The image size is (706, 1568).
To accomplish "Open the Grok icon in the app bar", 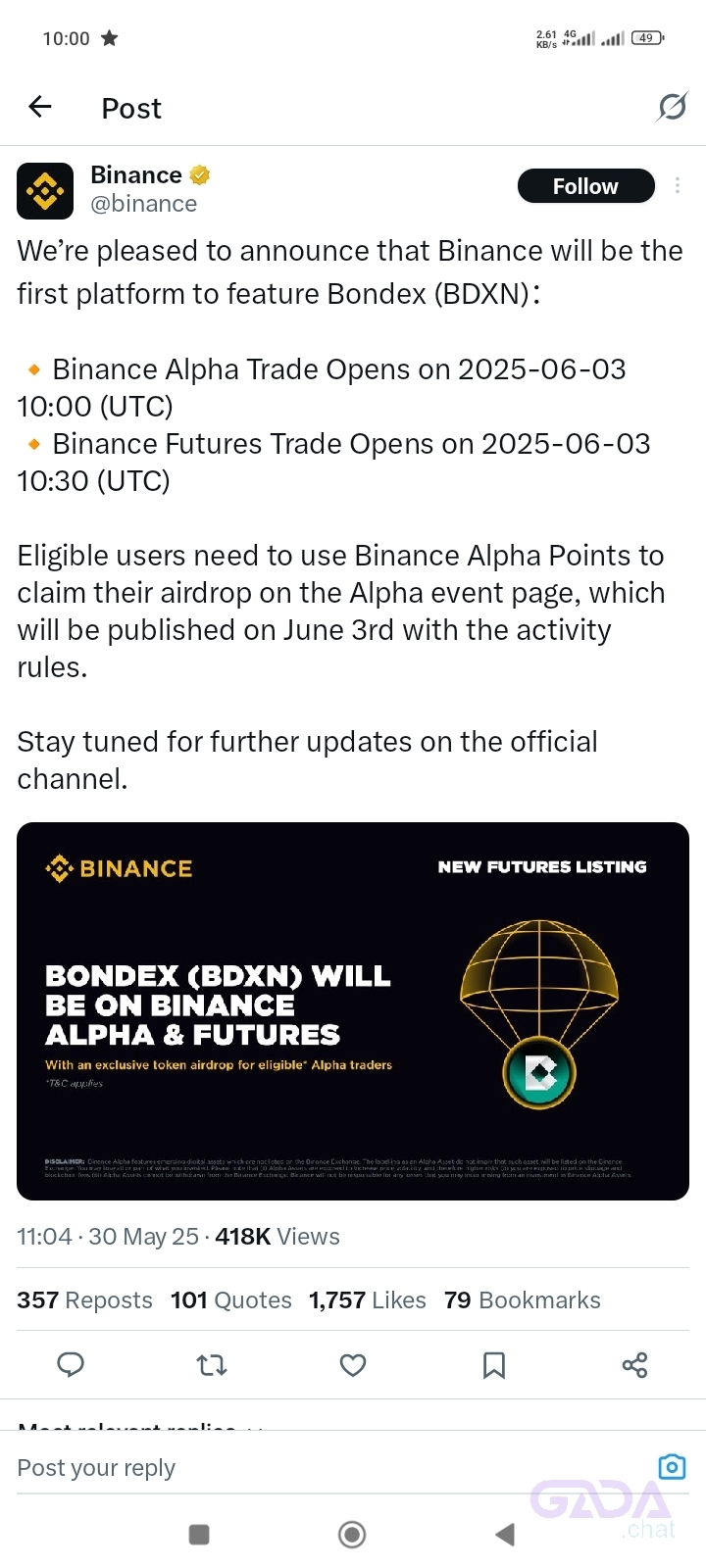I will pyautogui.click(x=672, y=107).
